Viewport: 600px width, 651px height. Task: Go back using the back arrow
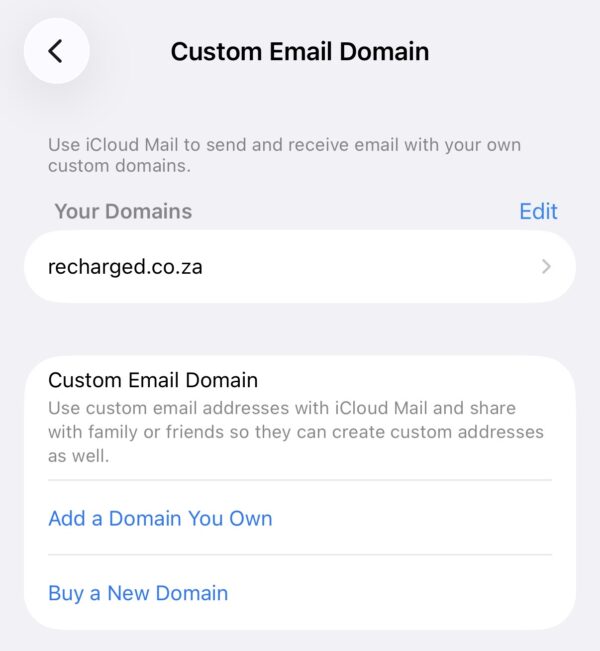[56, 51]
